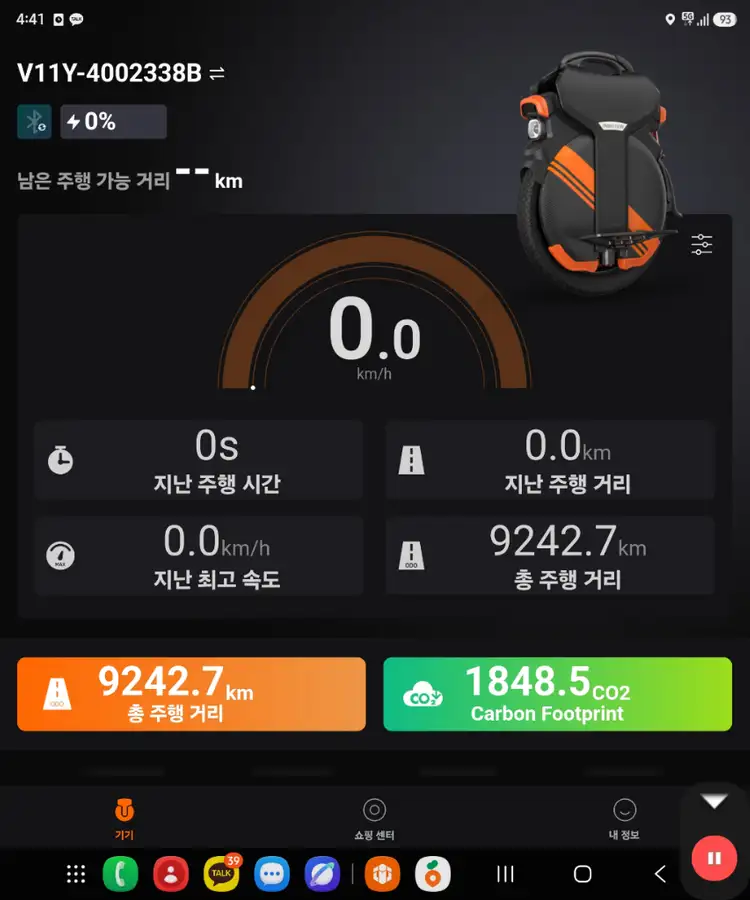Switch device via arrows beside V11Y-4002338B
The height and width of the screenshot is (900, 750).
[217, 73]
